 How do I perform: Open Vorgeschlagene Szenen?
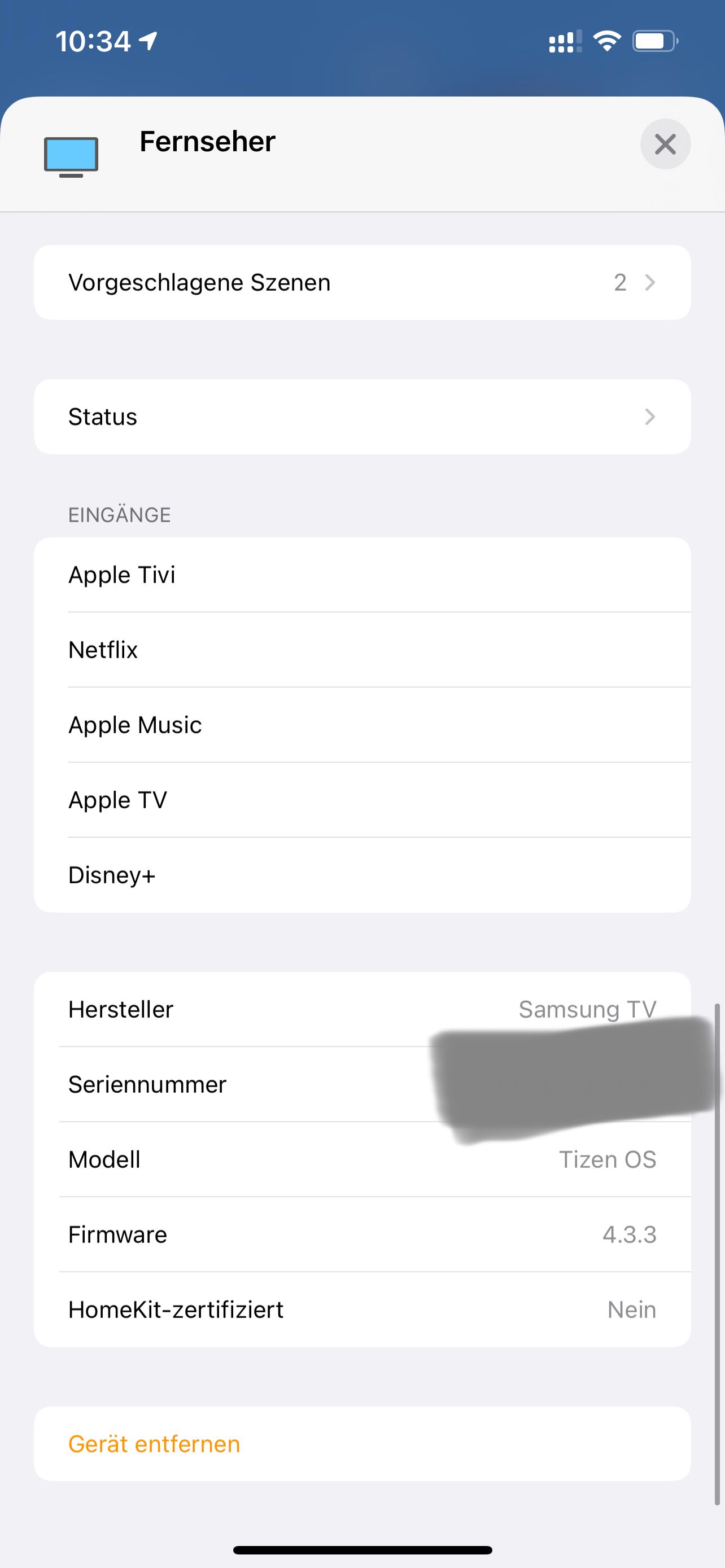tap(361, 282)
